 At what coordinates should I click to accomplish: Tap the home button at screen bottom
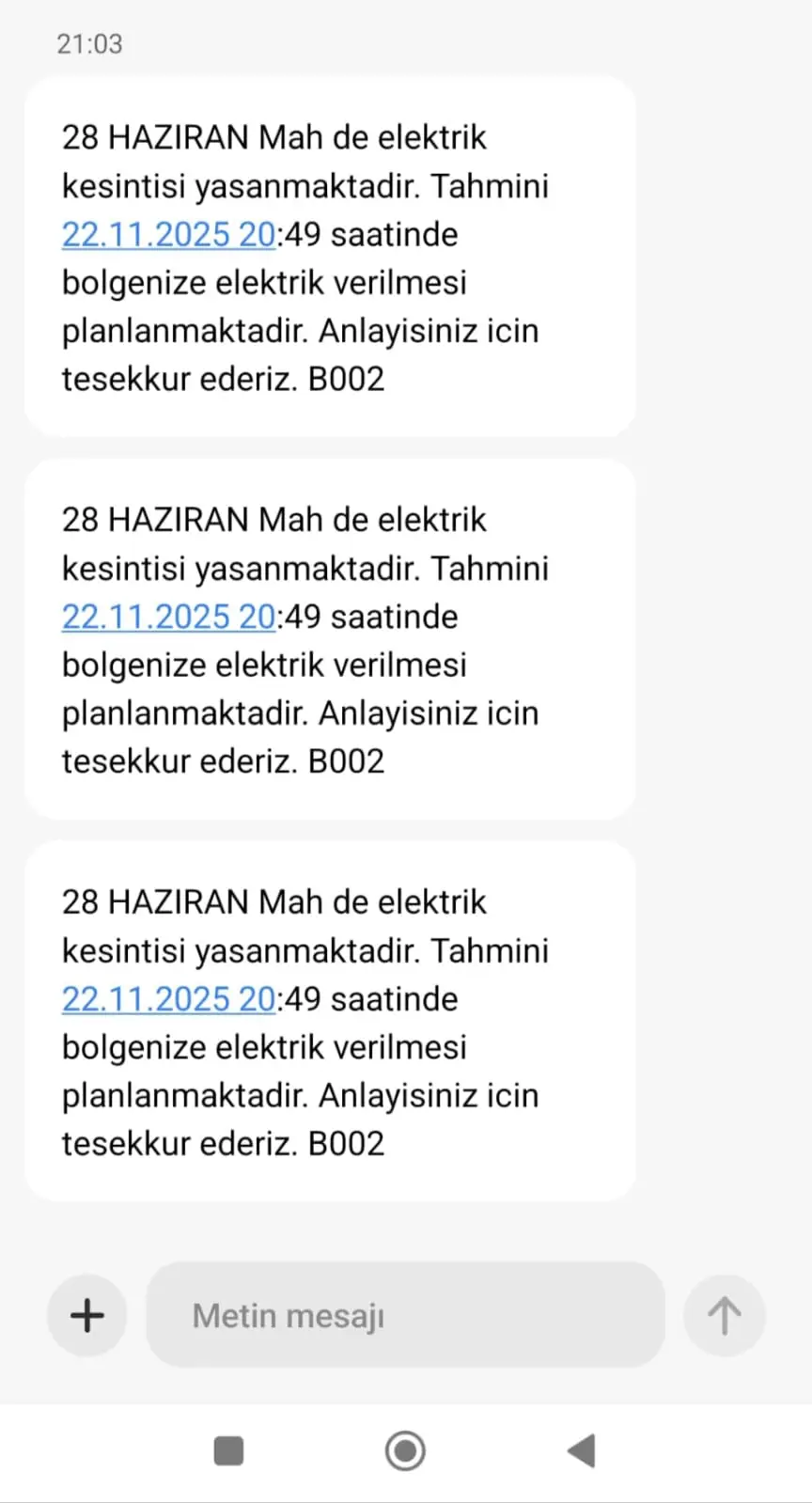404,1450
